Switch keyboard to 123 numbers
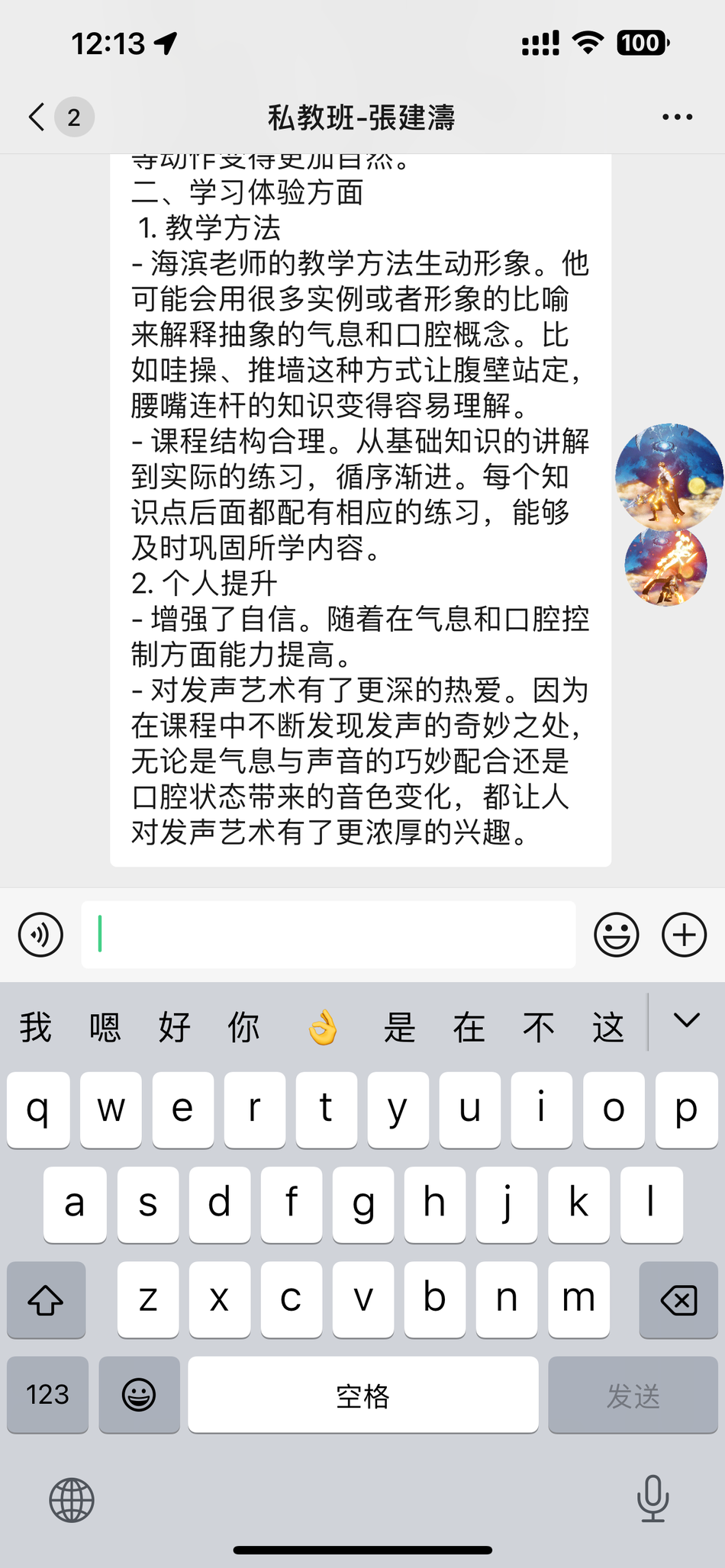The width and height of the screenshot is (725, 1568). pyautogui.click(x=47, y=1395)
